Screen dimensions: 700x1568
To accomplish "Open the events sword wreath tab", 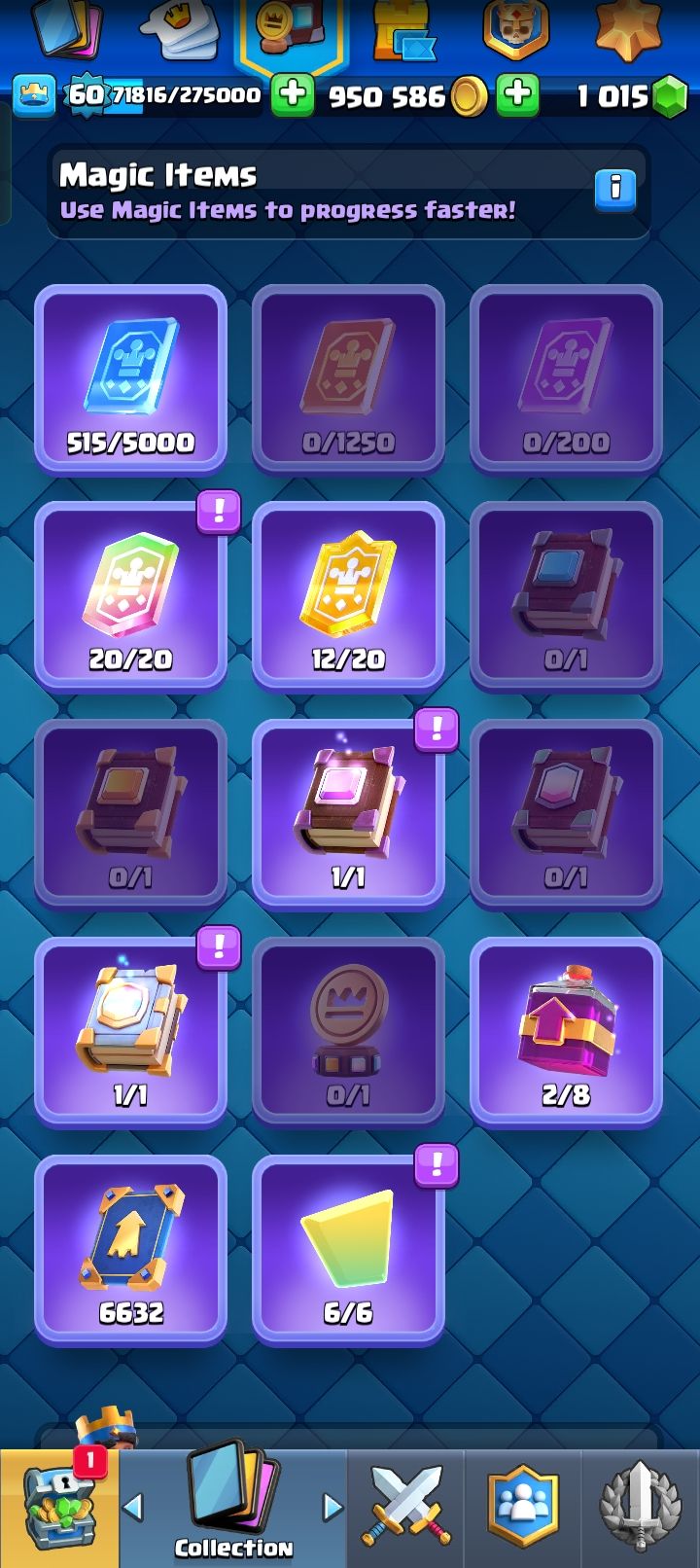I will [640, 1508].
